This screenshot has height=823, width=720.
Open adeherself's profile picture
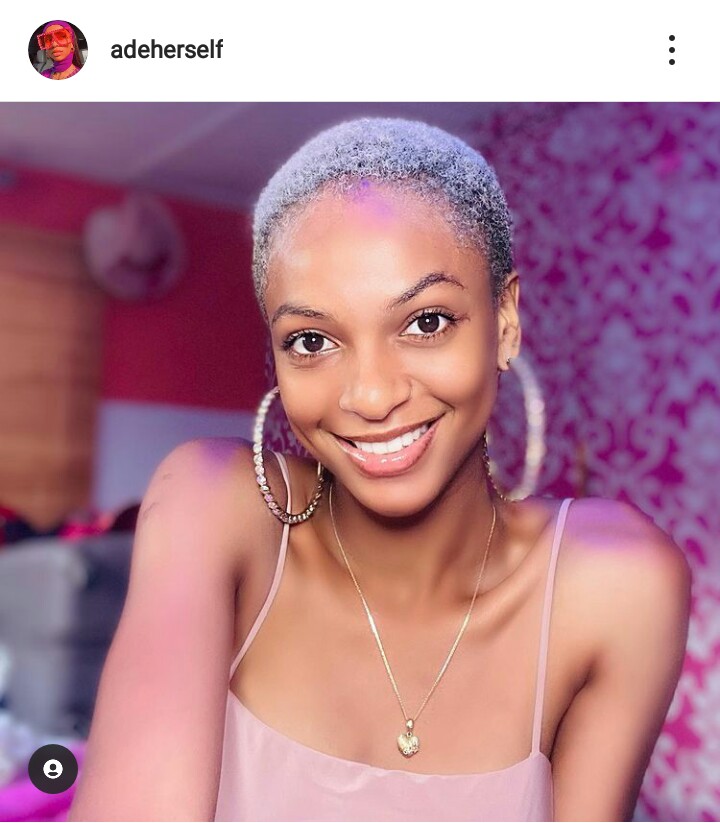click(58, 50)
